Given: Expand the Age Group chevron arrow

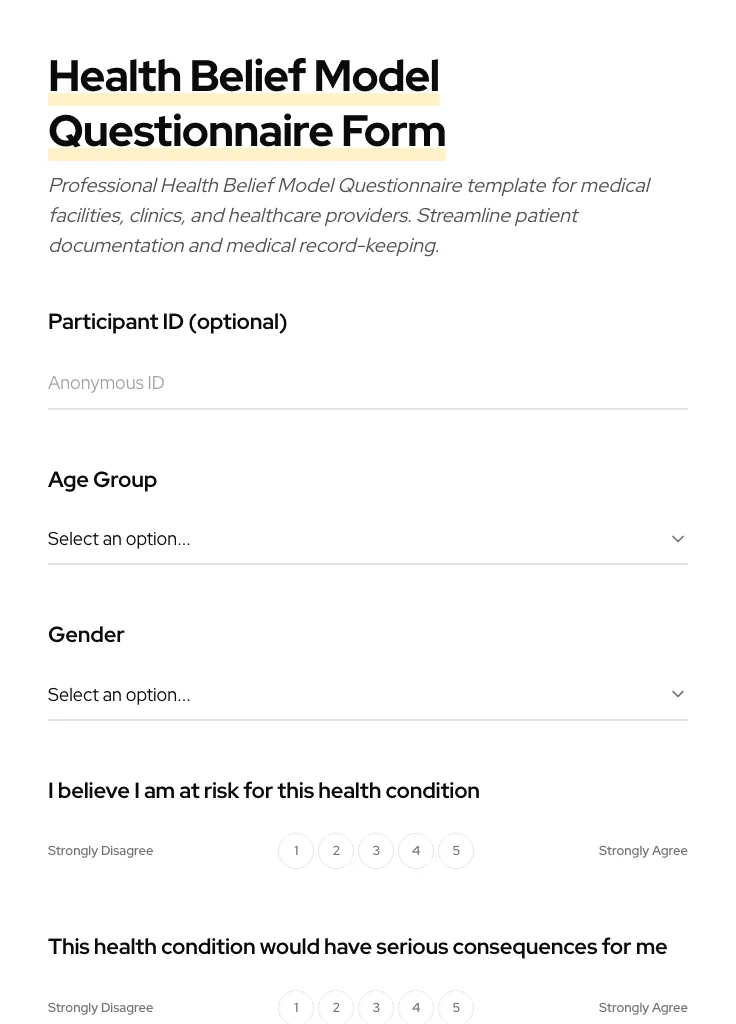Looking at the screenshot, I should click(677, 538).
